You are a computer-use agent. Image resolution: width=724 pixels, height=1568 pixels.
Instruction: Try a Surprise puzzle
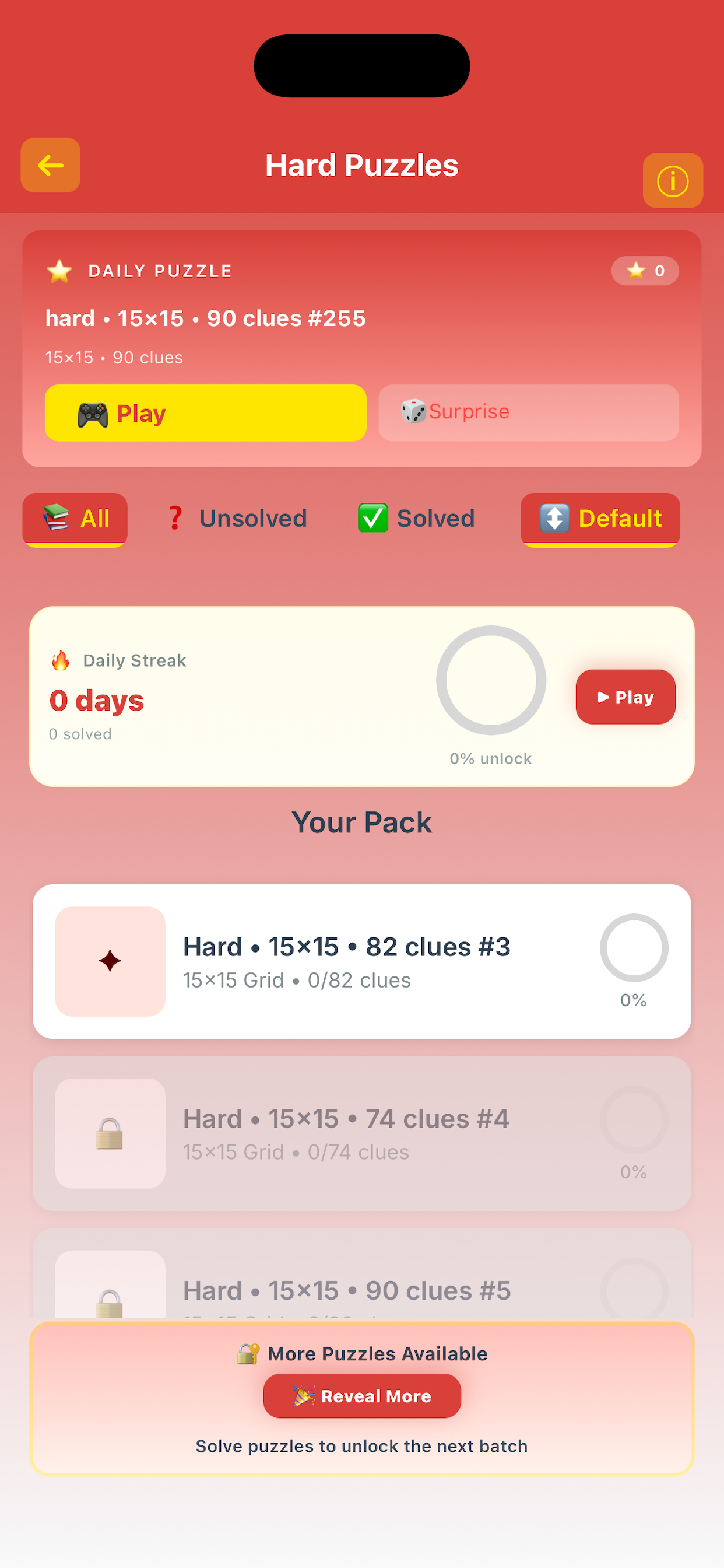[528, 412]
